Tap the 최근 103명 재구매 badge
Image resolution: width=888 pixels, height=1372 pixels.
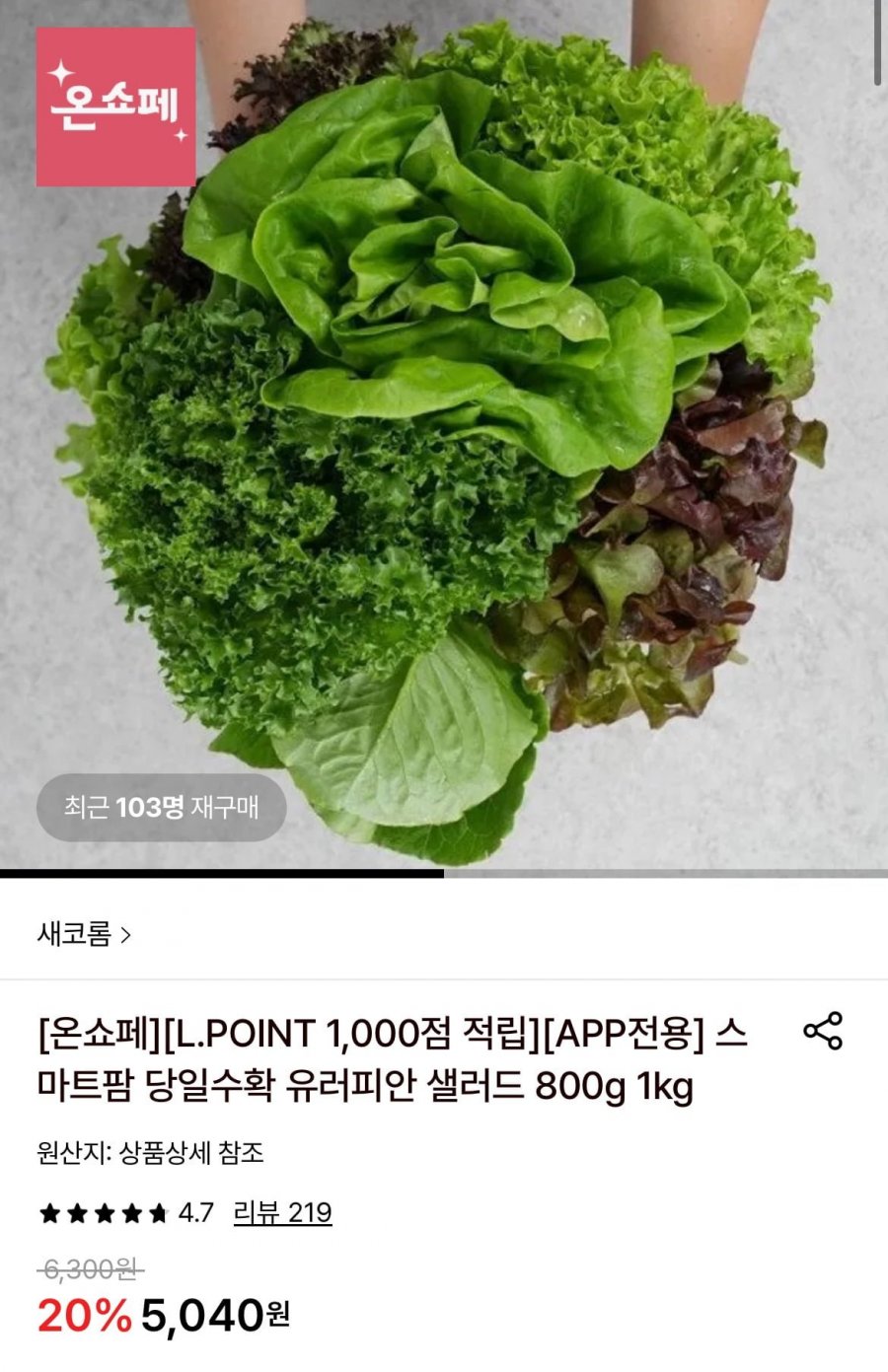tap(160, 808)
